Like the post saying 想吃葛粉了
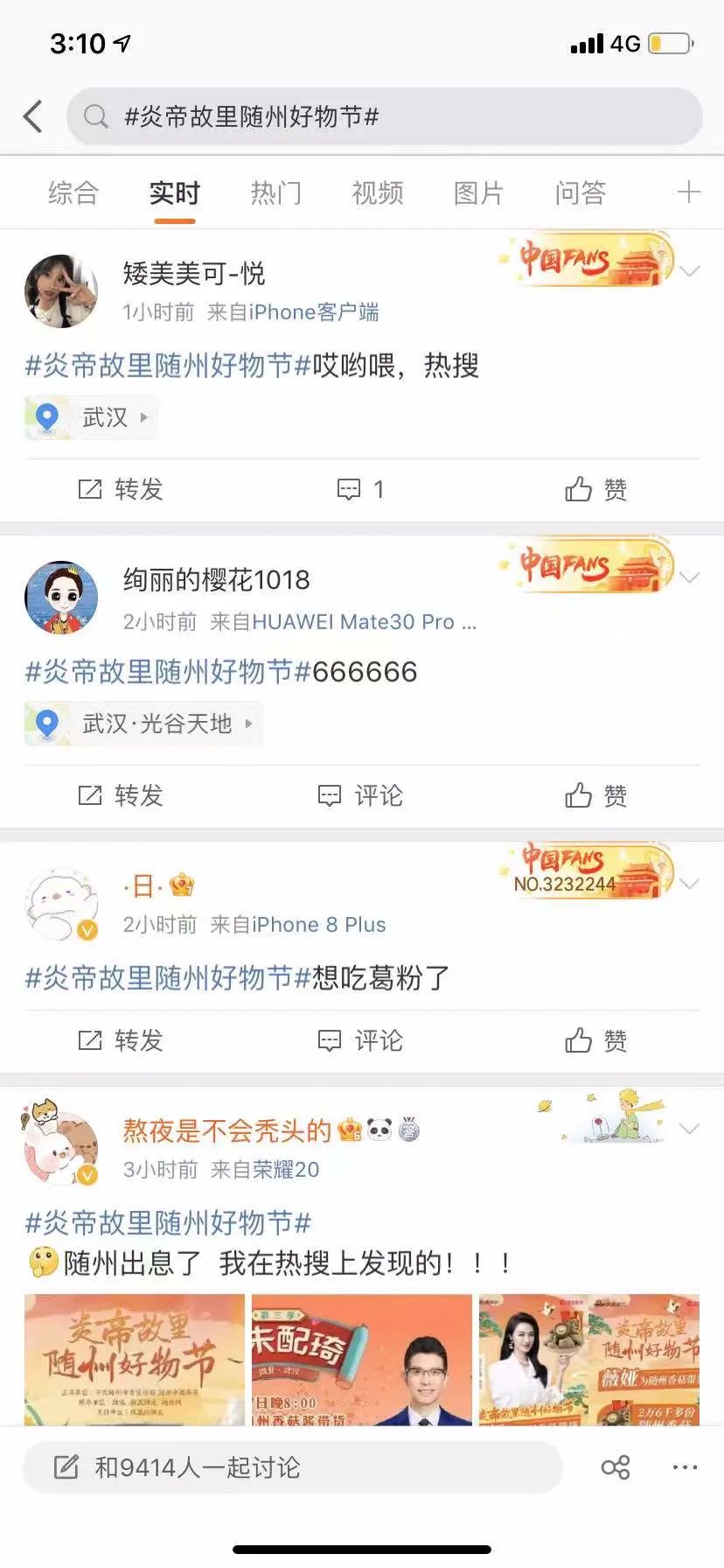 [595, 1040]
